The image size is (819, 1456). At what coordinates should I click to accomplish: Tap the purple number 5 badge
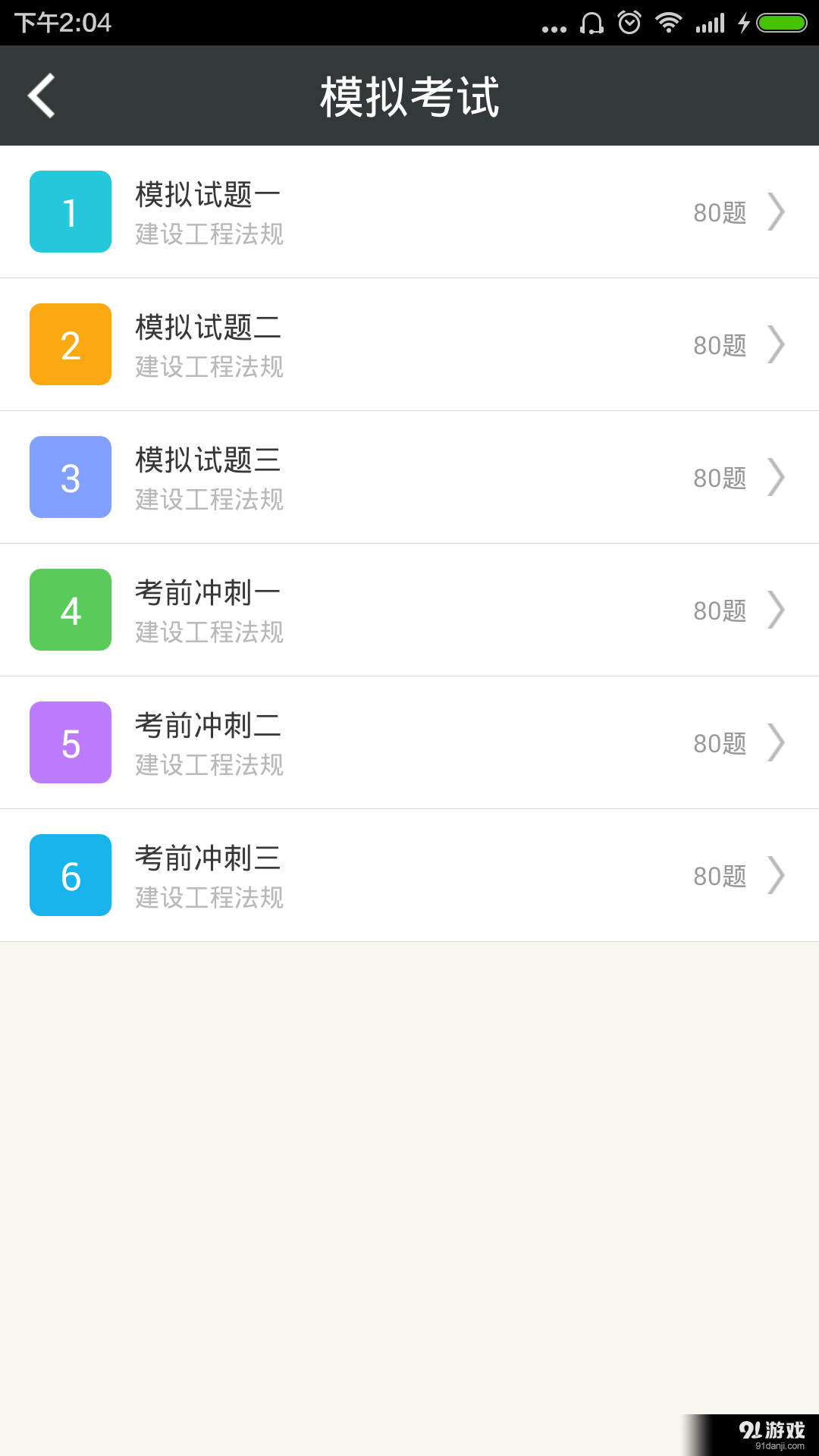click(70, 742)
